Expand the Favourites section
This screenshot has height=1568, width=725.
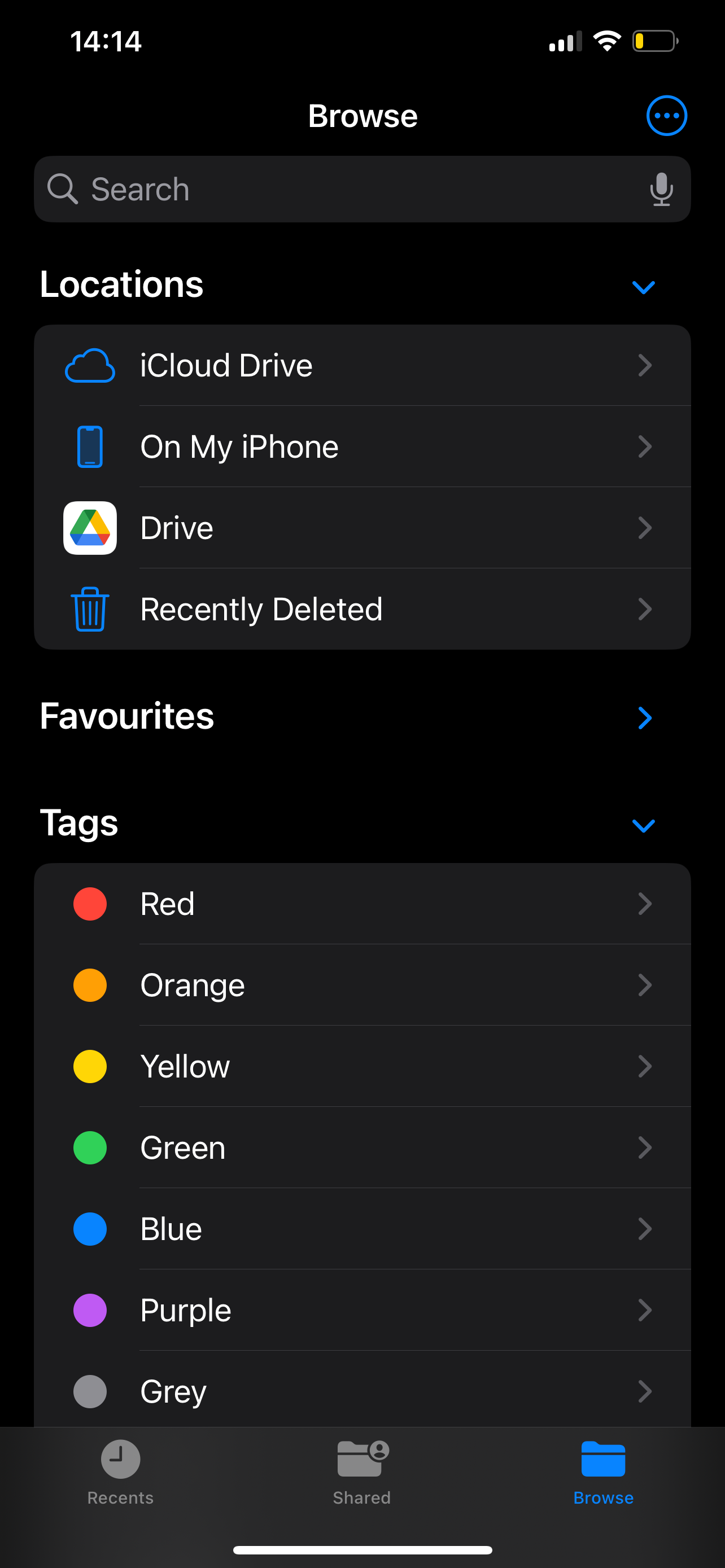coord(645,719)
